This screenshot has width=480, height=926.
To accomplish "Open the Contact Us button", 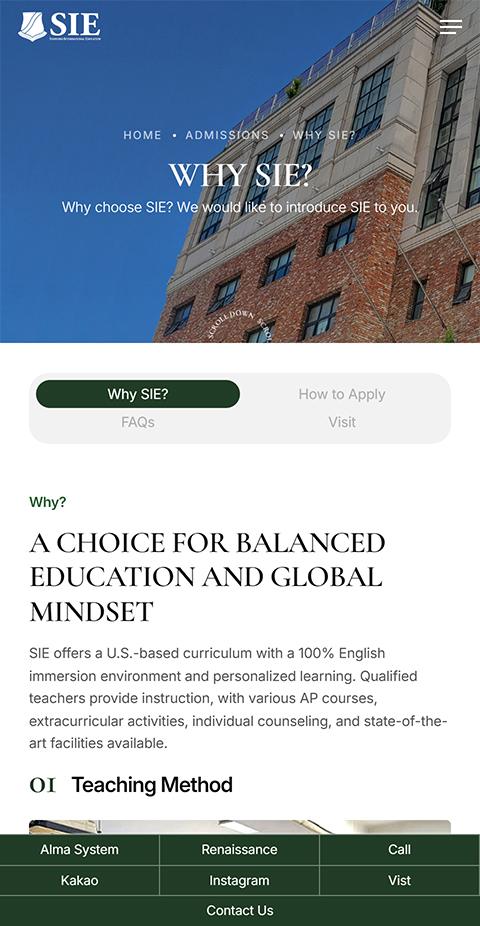I will tap(240, 911).
